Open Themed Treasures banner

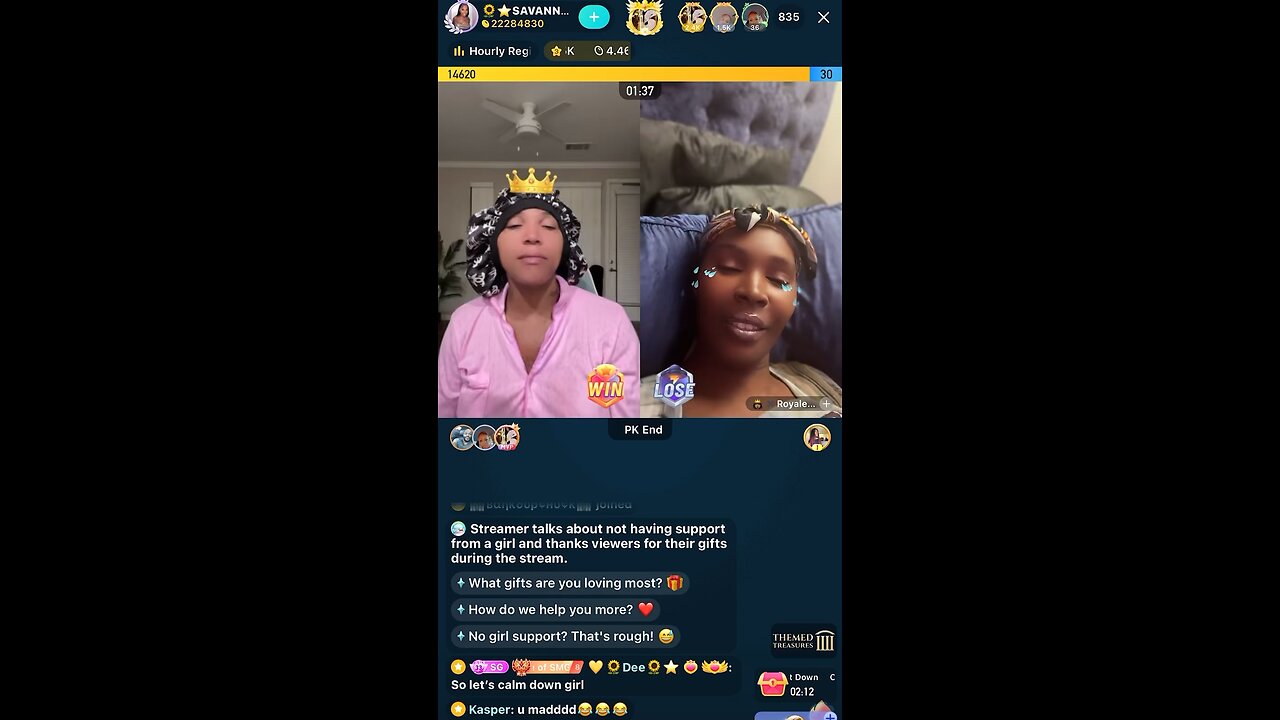click(x=803, y=640)
